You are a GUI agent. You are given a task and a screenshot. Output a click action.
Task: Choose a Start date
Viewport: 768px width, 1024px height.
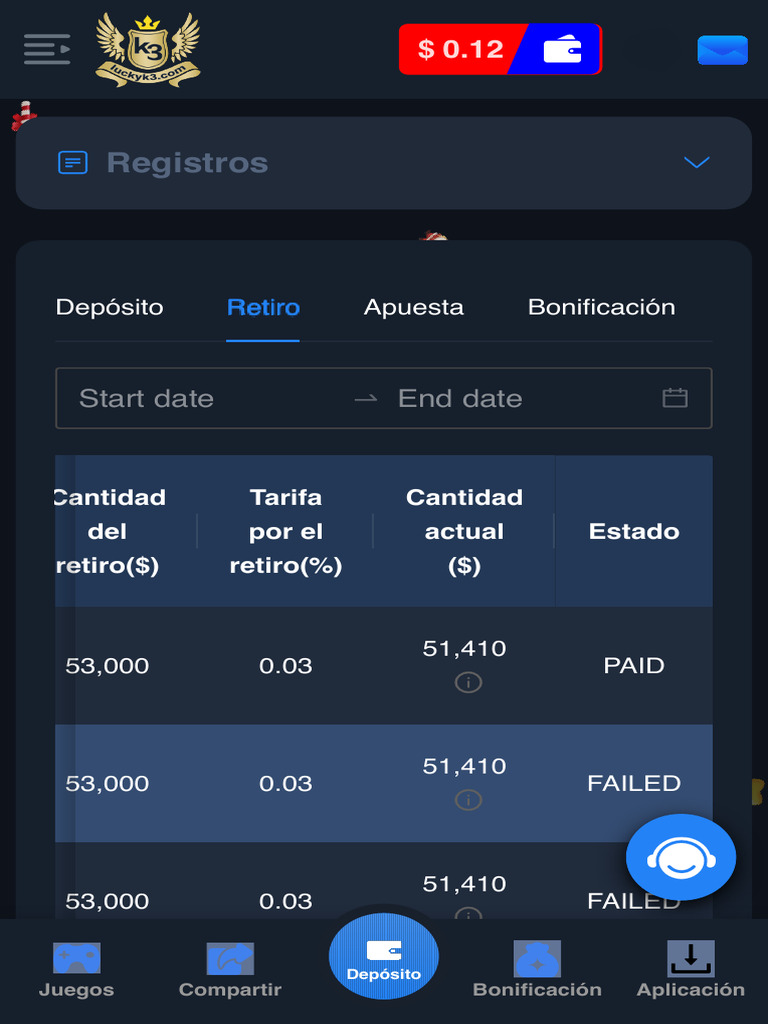[x=147, y=398]
